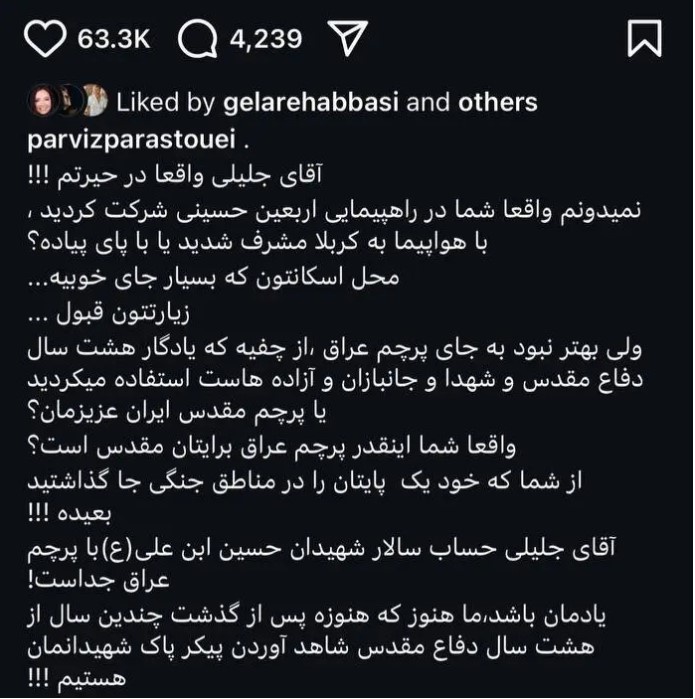View the others who liked this post
Screen dimensions: 695x699
coord(497,102)
